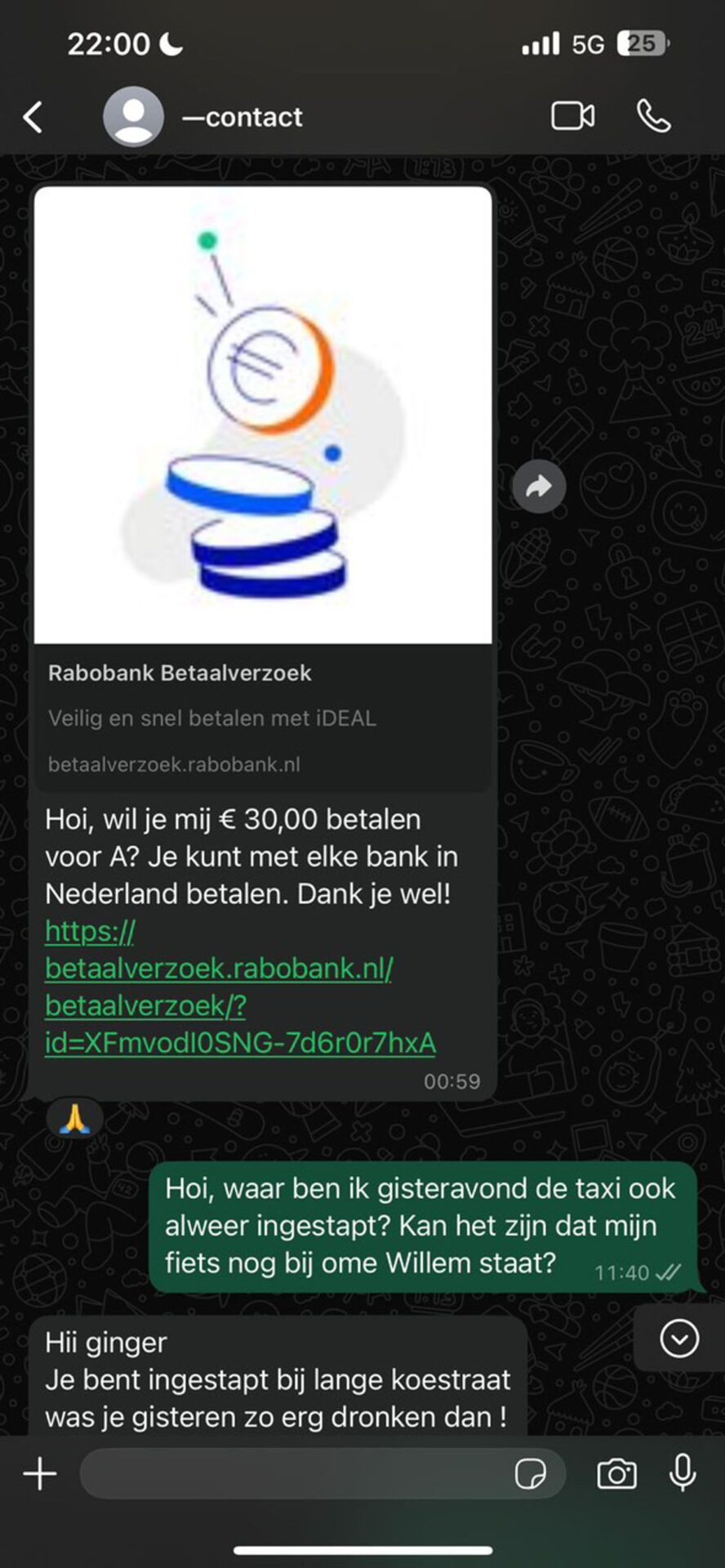Jump to the latest messages
The width and height of the screenshot is (725, 1568).
[x=679, y=1339]
